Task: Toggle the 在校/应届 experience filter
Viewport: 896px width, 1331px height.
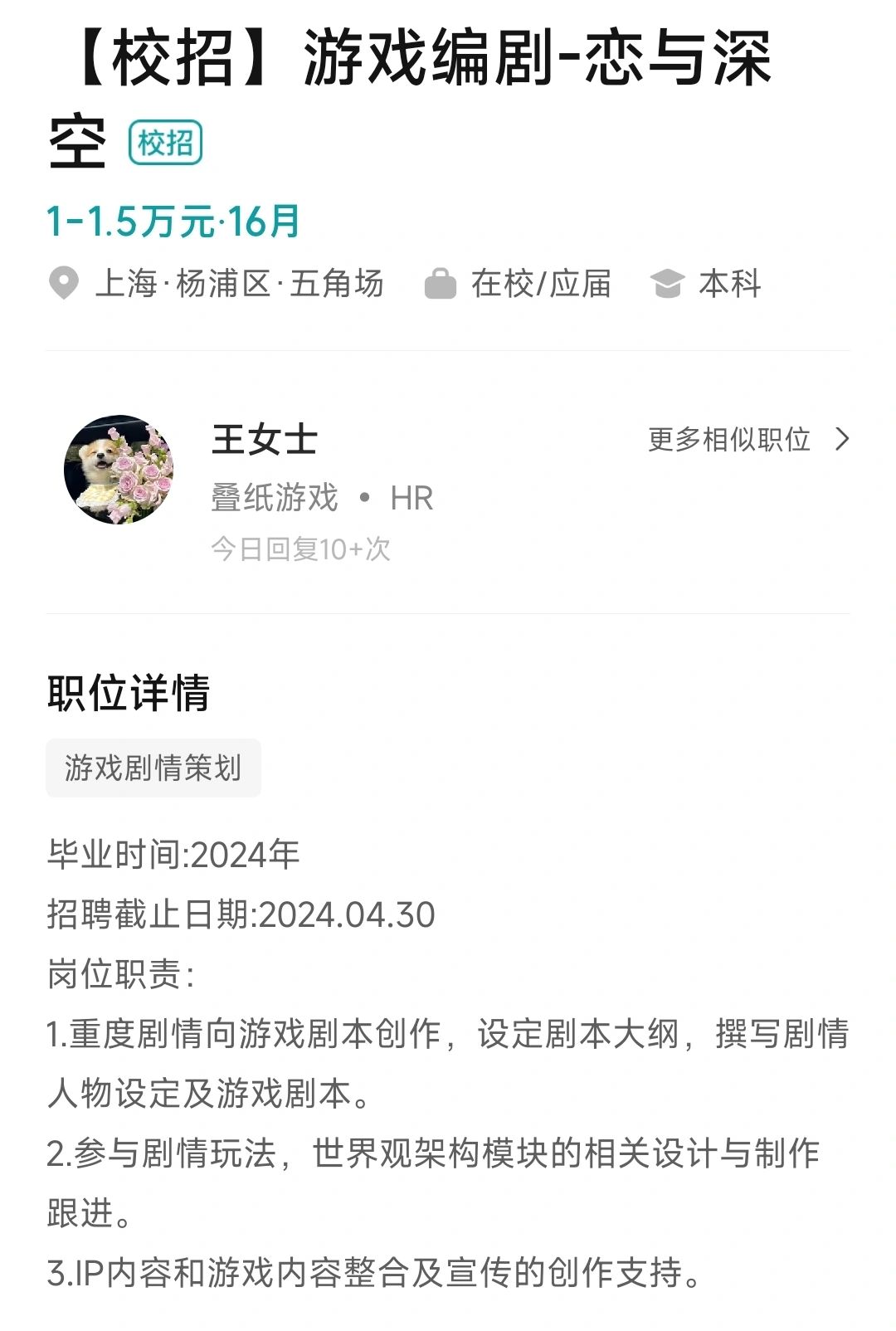Action: [x=539, y=284]
